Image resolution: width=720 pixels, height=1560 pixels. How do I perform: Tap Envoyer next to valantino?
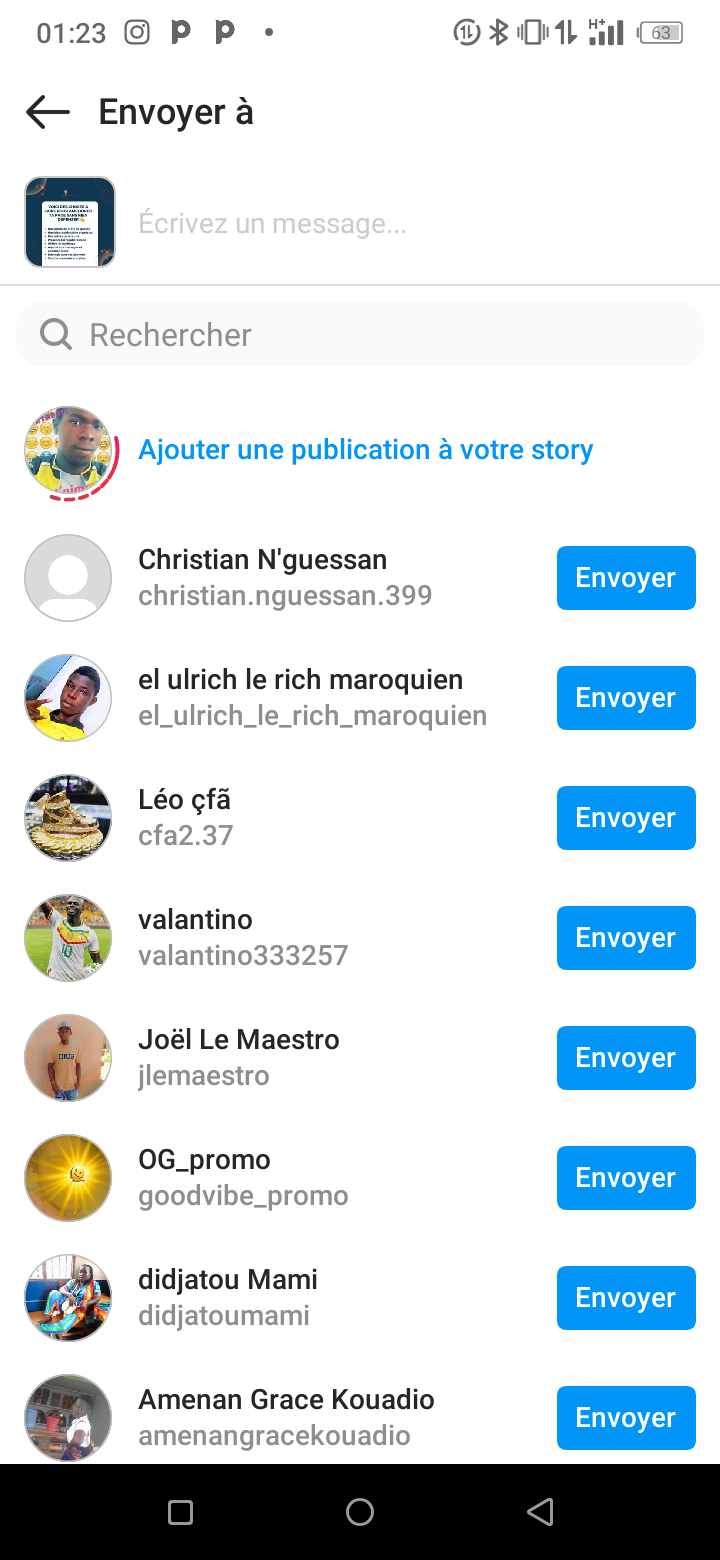point(625,938)
